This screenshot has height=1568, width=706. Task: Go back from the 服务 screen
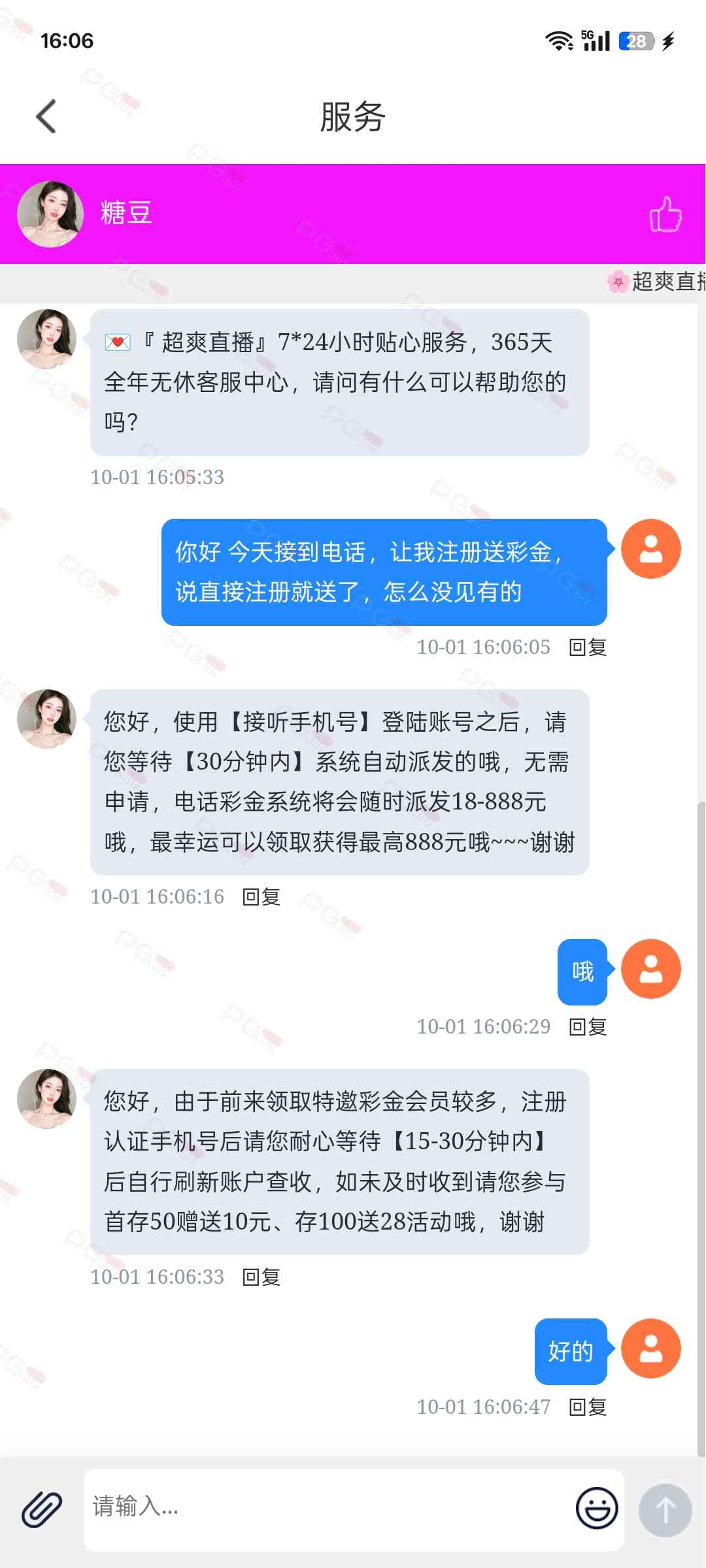(x=46, y=117)
